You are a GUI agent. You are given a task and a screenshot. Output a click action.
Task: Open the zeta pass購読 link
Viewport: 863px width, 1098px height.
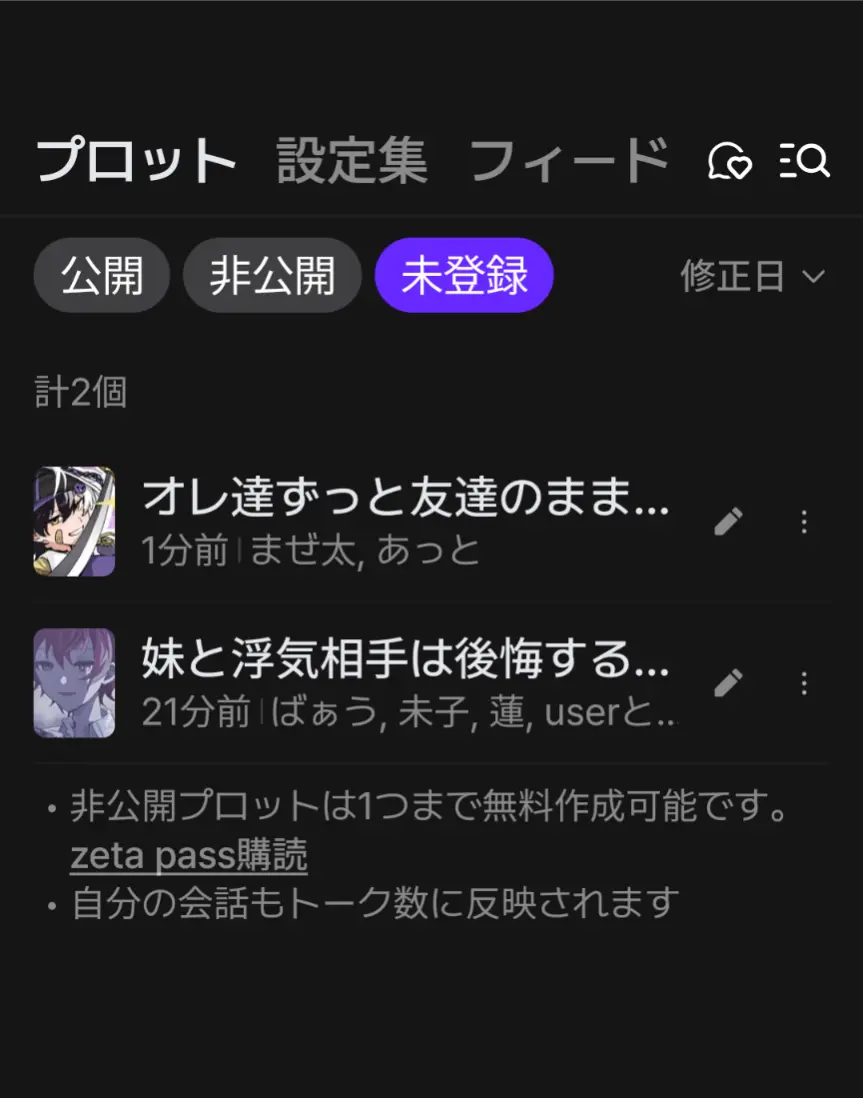189,855
